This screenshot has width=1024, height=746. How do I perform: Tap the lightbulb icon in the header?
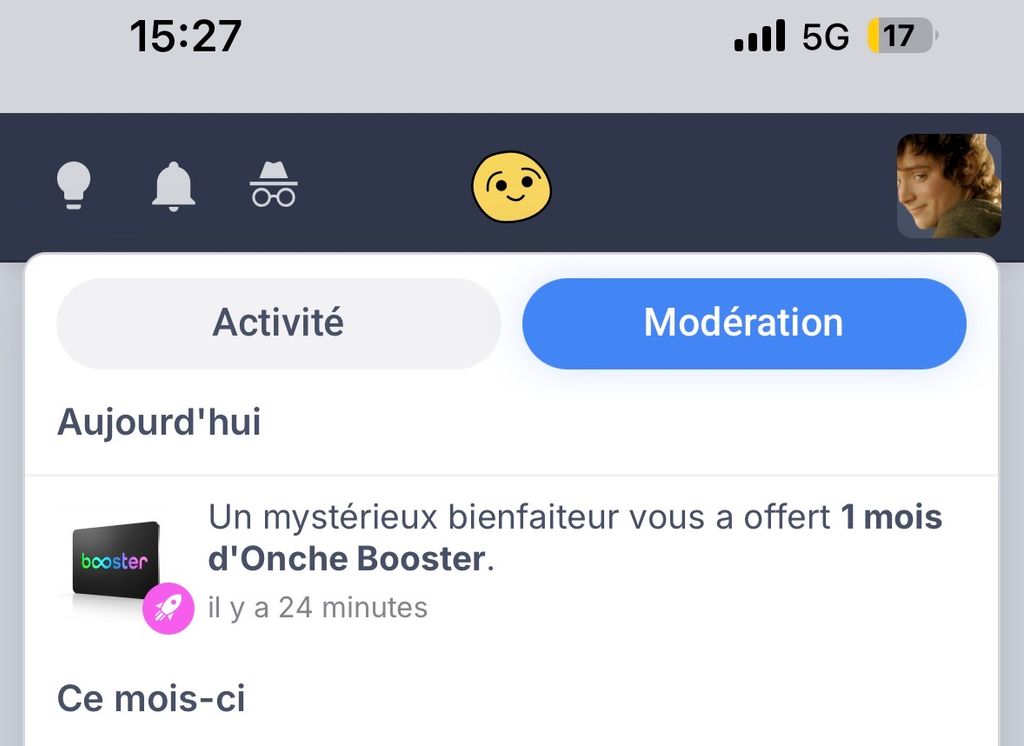point(73,185)
